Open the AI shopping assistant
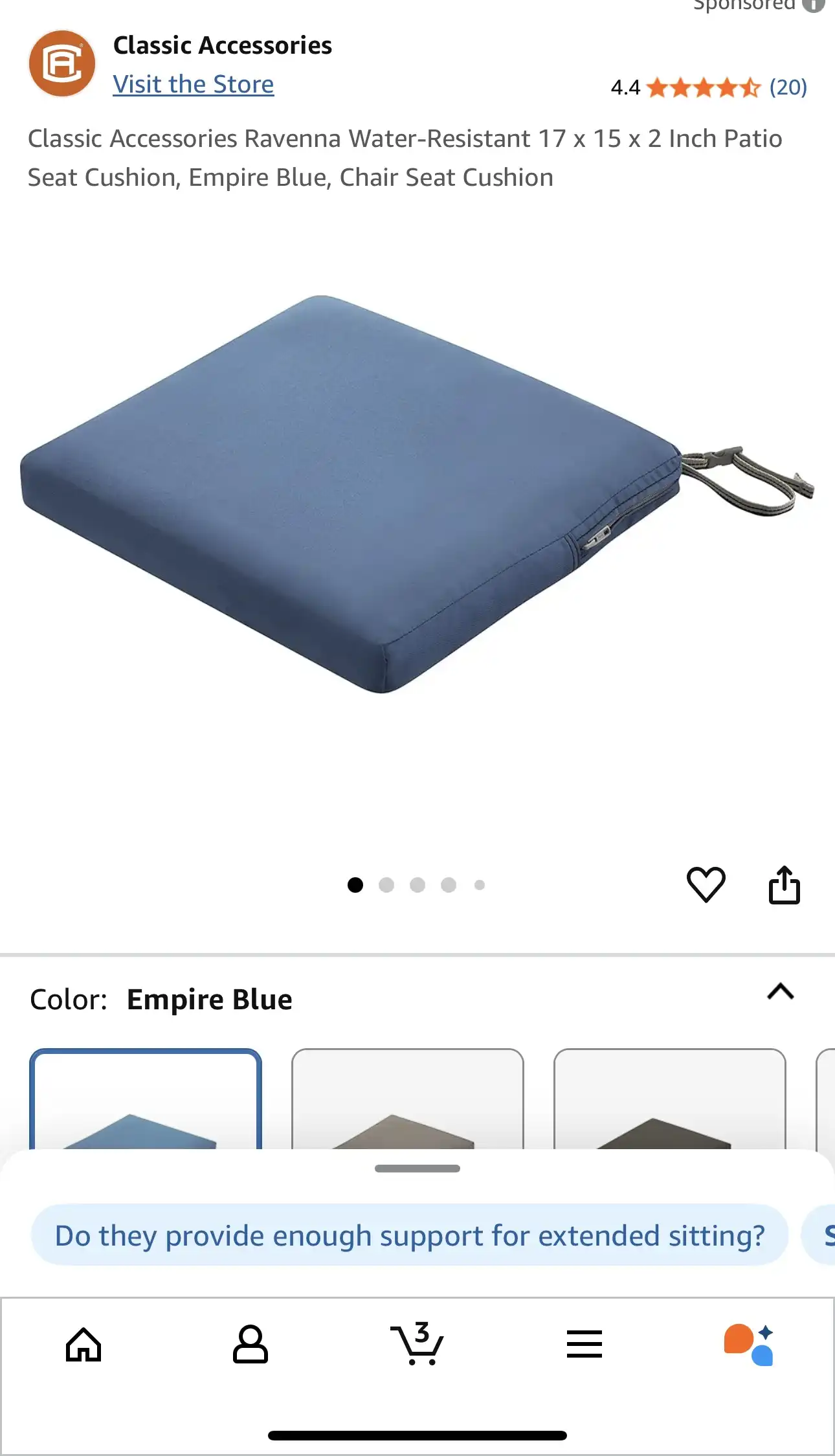This screenshot has width=835, height=1456. (x=749, y=1345)
